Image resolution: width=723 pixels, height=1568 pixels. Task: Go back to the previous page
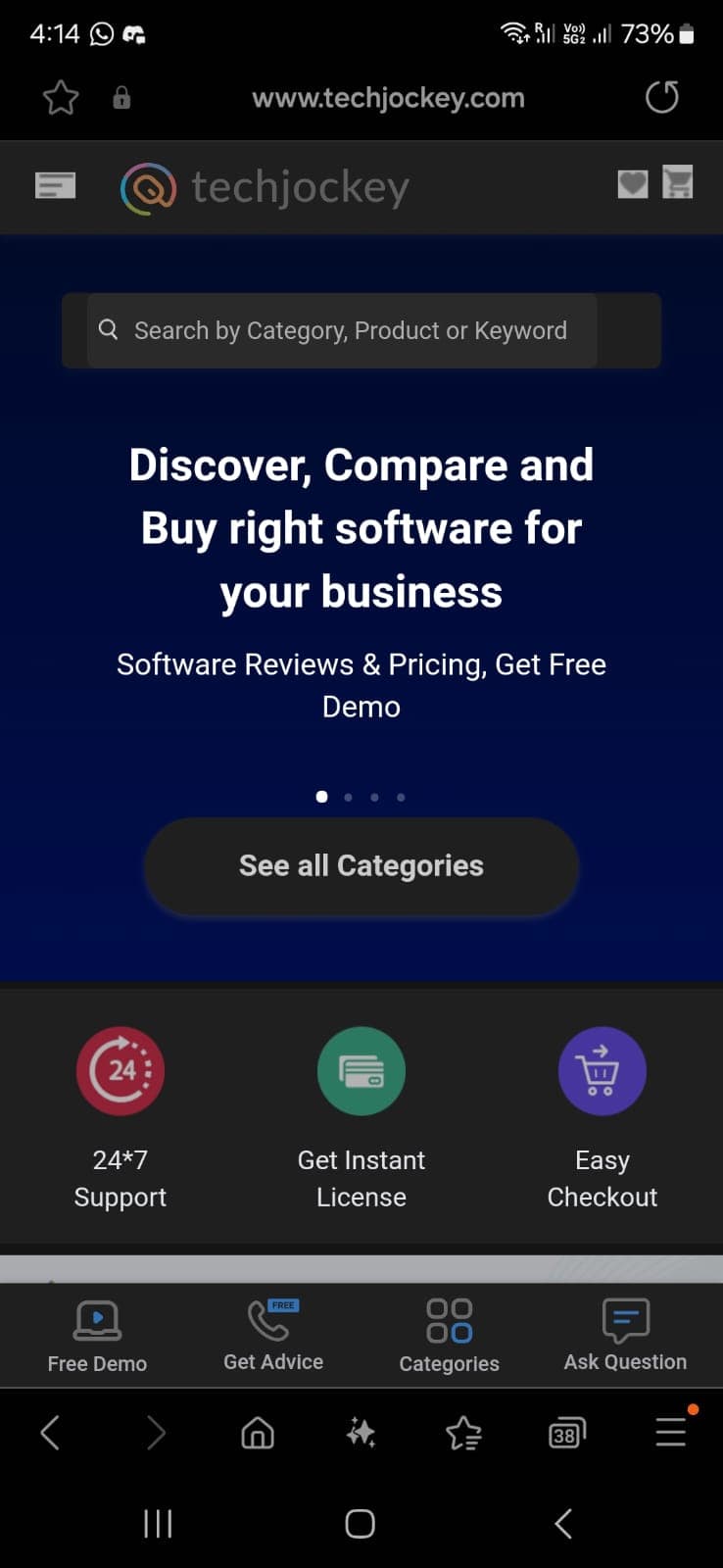(x=51, y=1433)
